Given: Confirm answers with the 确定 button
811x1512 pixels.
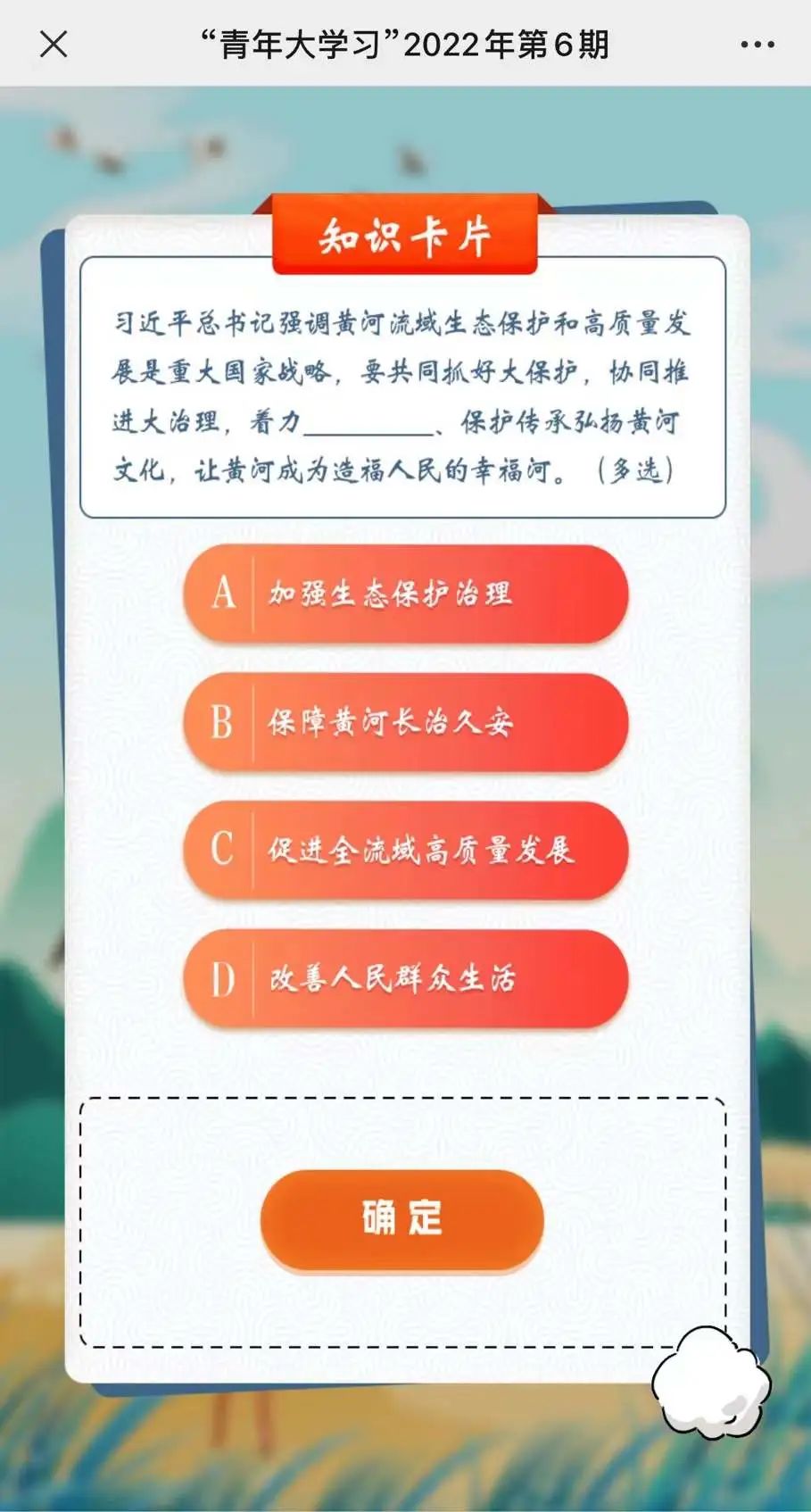Looking at the screenshot, I should (x=401, y=1218).
